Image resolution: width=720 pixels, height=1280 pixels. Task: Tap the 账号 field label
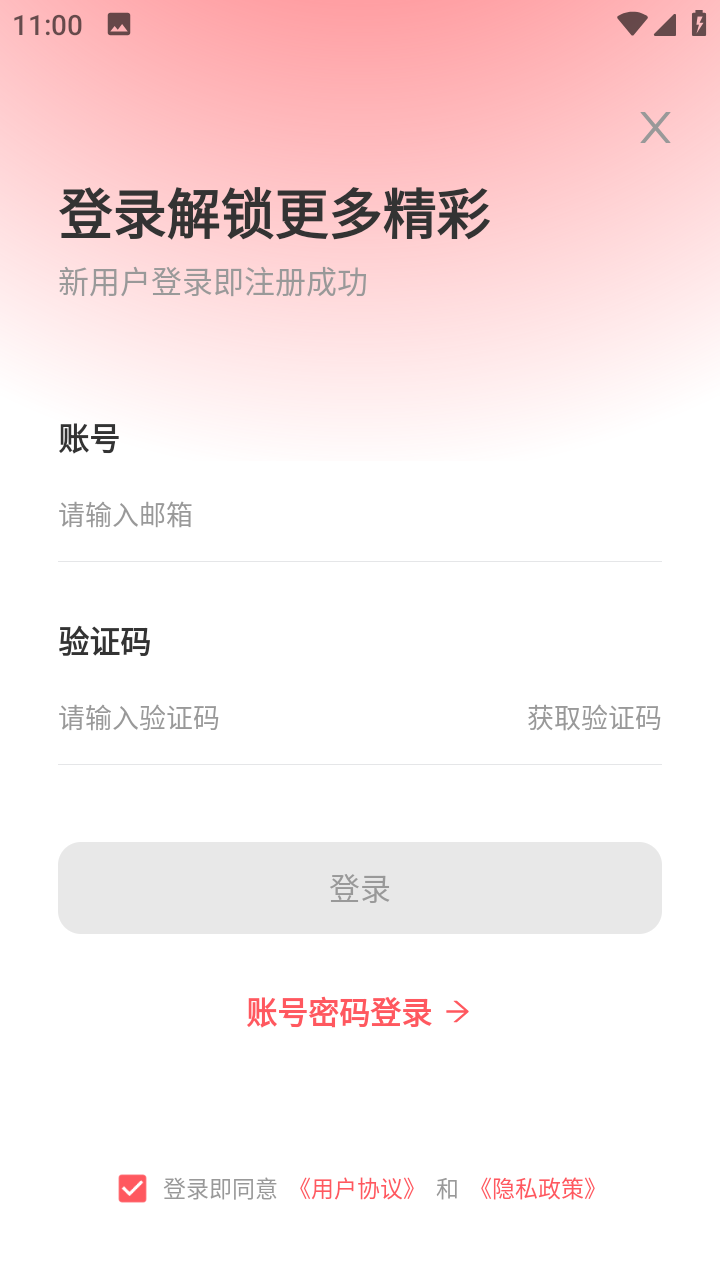[88, 438]
